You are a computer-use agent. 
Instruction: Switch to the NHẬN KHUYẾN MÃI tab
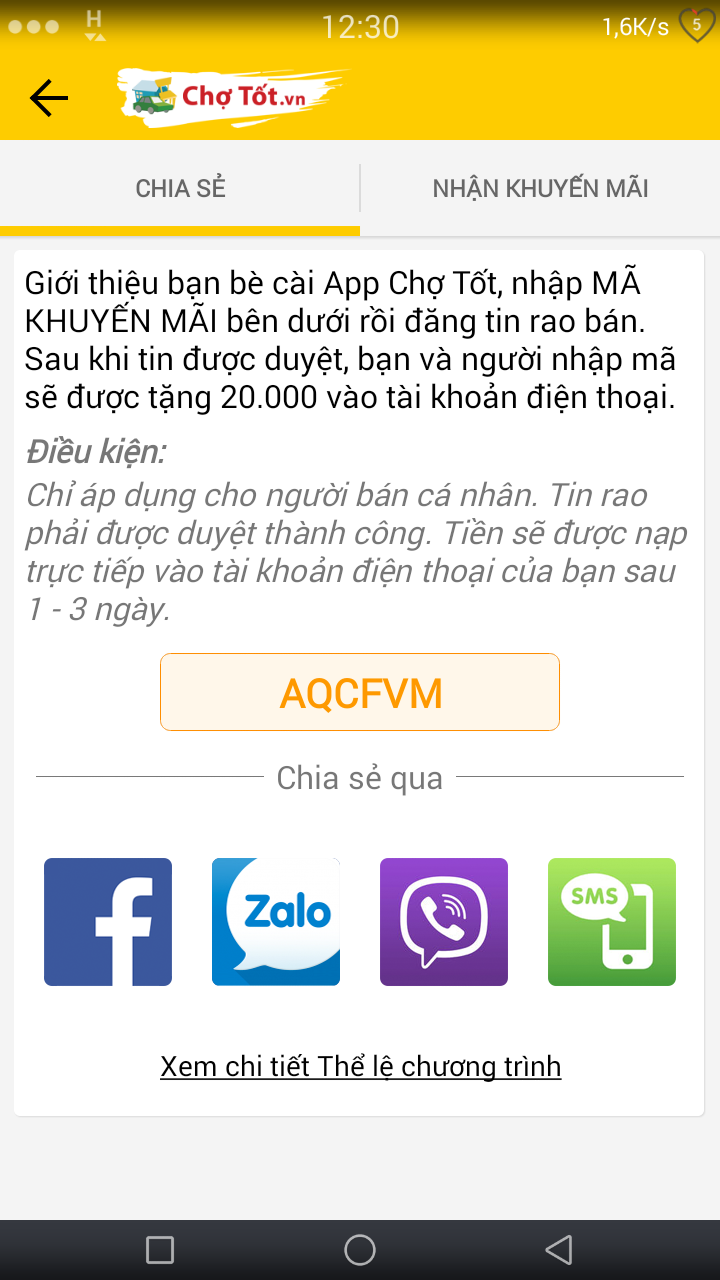click(x=540, y=188)
